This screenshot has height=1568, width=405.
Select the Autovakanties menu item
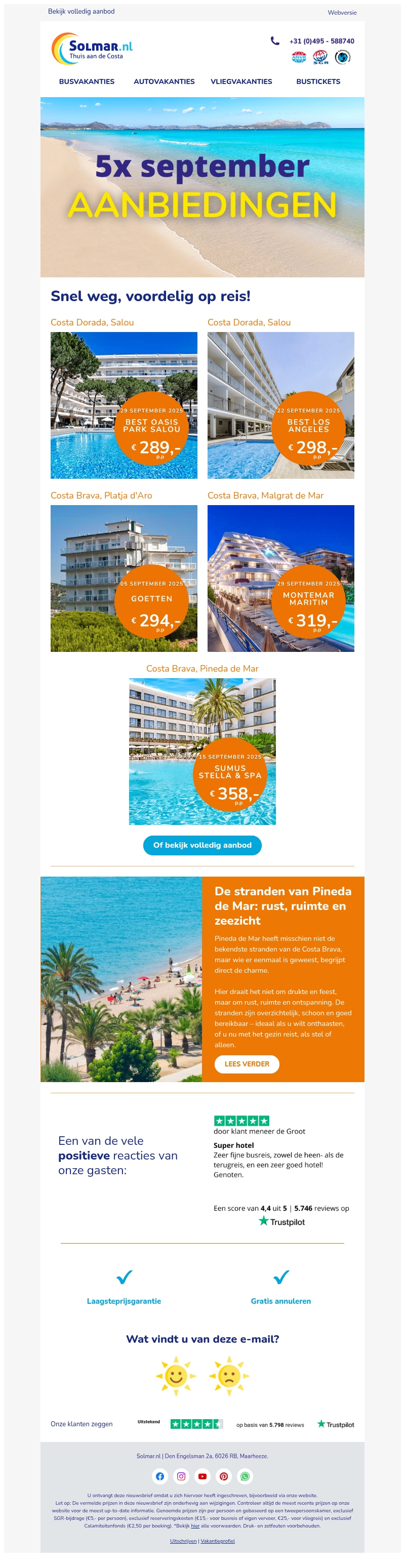pos(164,81)
